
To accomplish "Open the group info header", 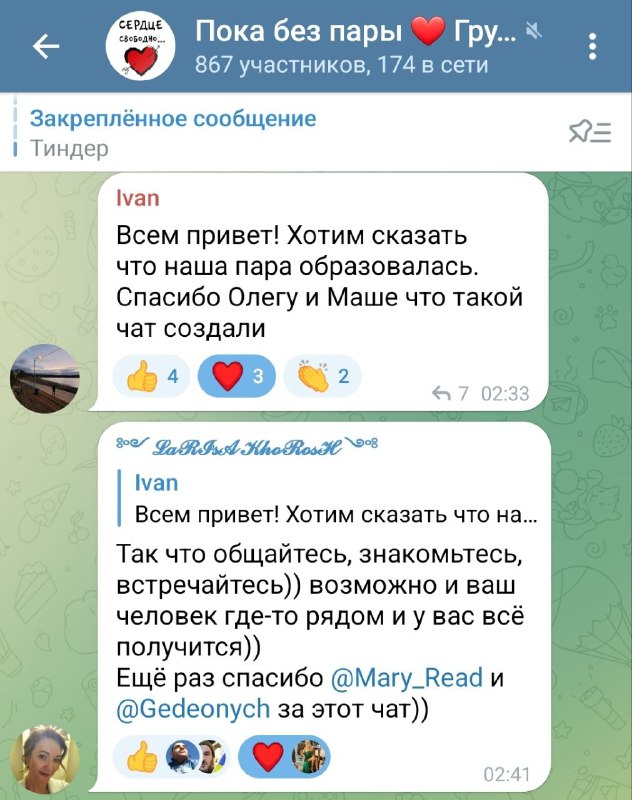I will coord(340,47).
